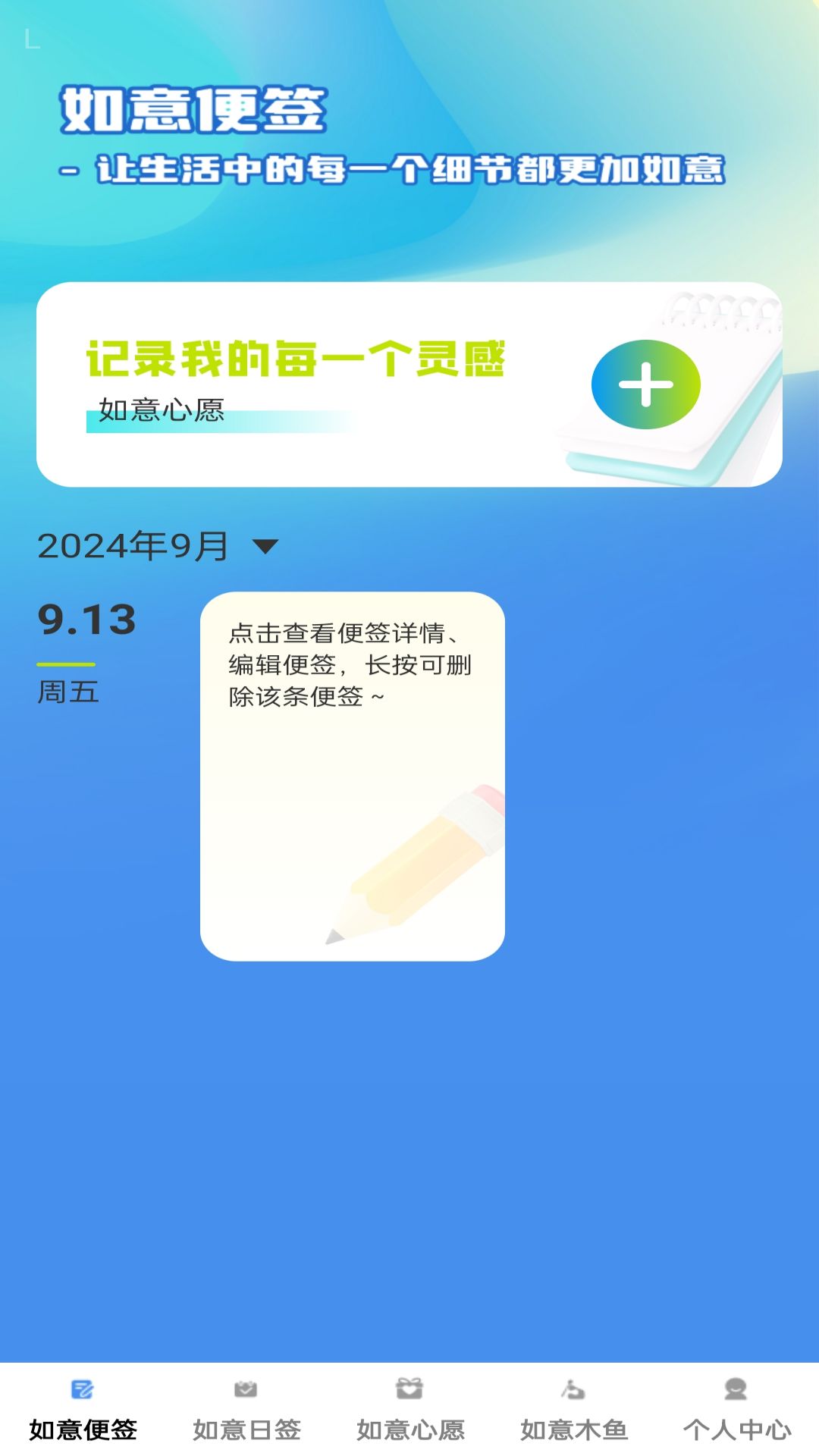The image size is (819, 1456).
Task: Go to the 个人中心 tab
Action: coord(736,1410)
